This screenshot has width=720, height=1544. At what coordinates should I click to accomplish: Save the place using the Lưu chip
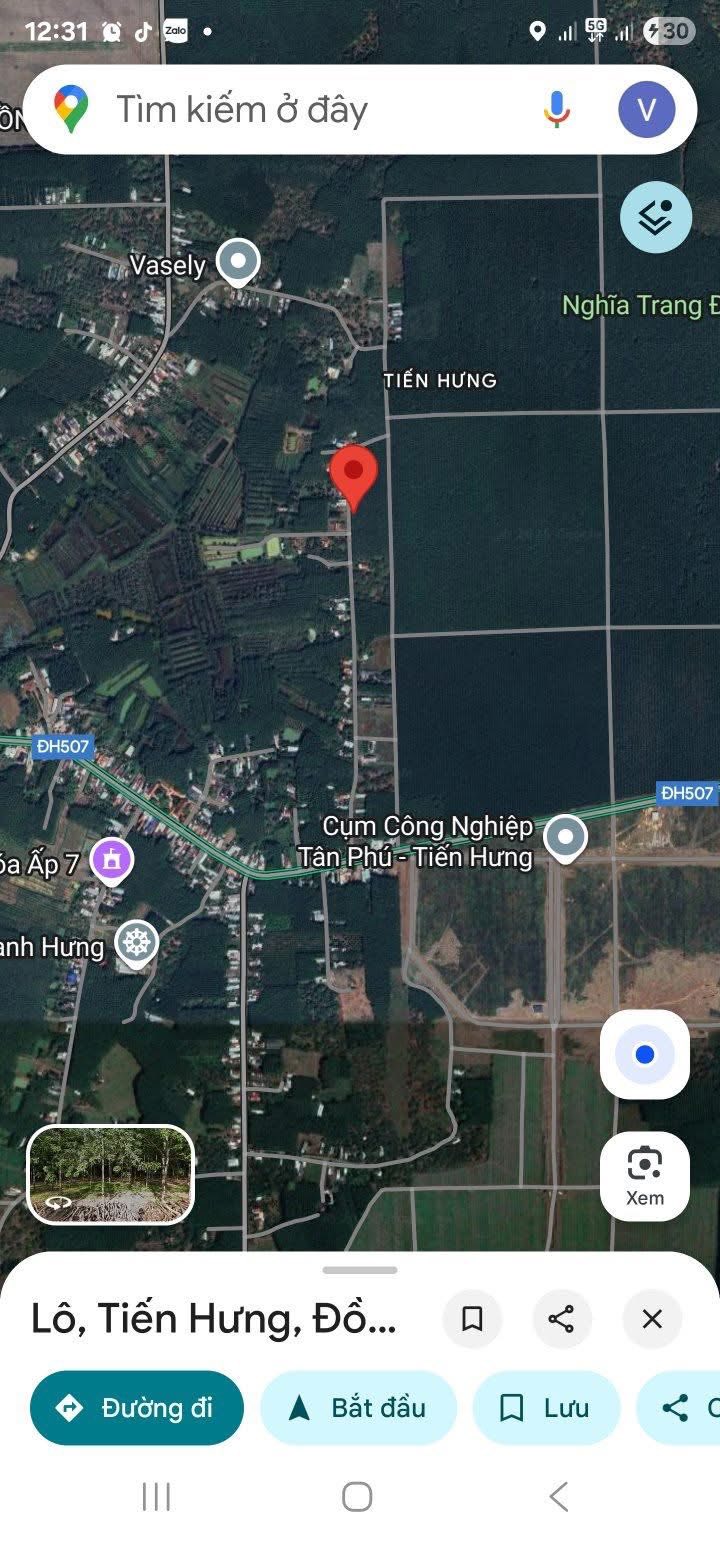click(x=546, y=1408)
